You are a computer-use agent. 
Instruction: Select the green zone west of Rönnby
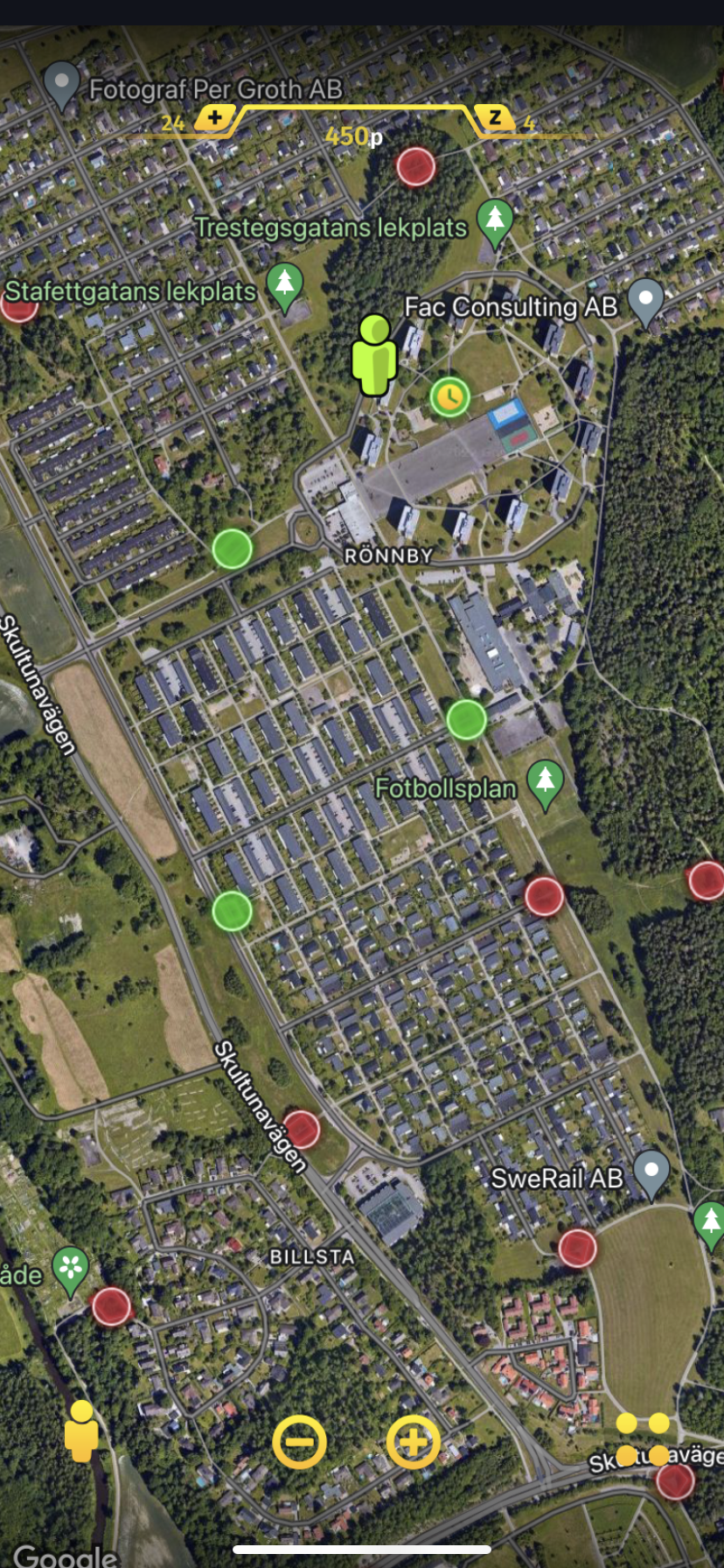[x=232, y=549]
